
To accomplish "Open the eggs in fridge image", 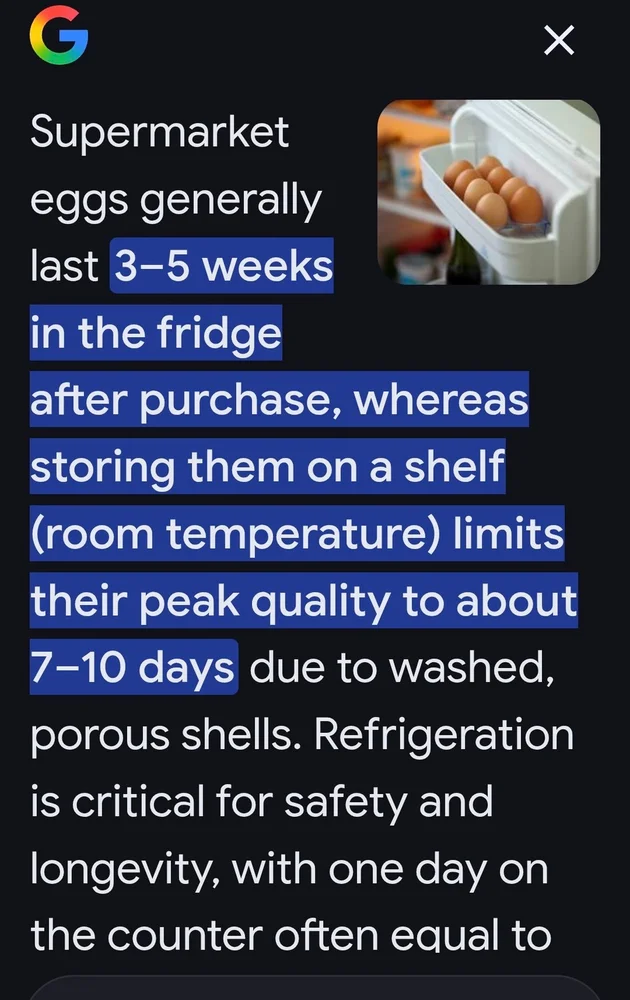I will coord(488,192).
